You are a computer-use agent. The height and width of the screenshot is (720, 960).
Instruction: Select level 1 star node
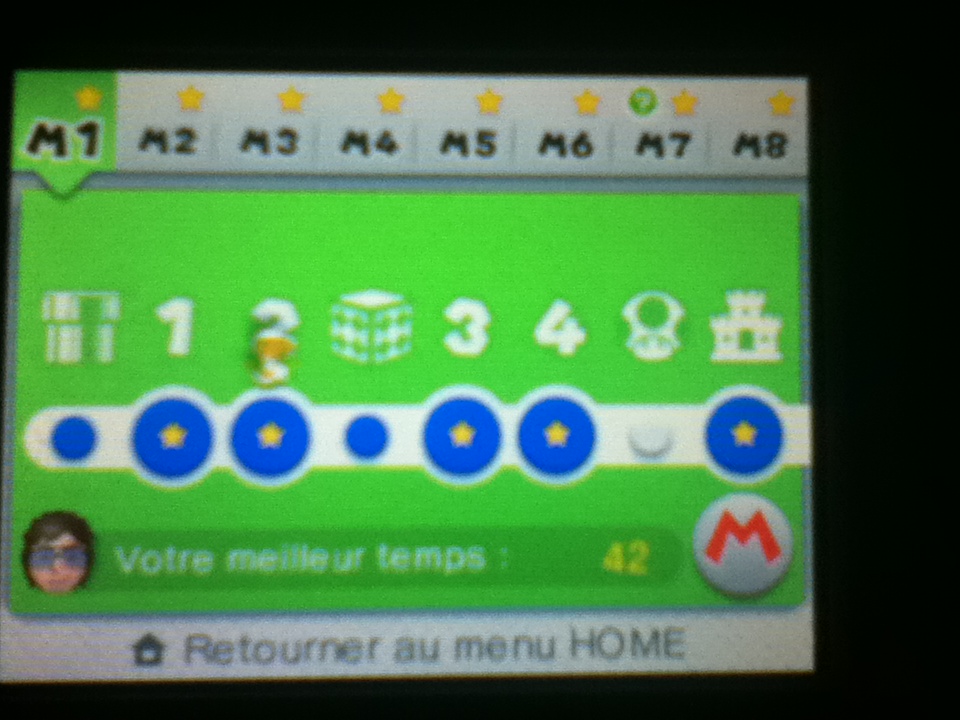[172, 436]
